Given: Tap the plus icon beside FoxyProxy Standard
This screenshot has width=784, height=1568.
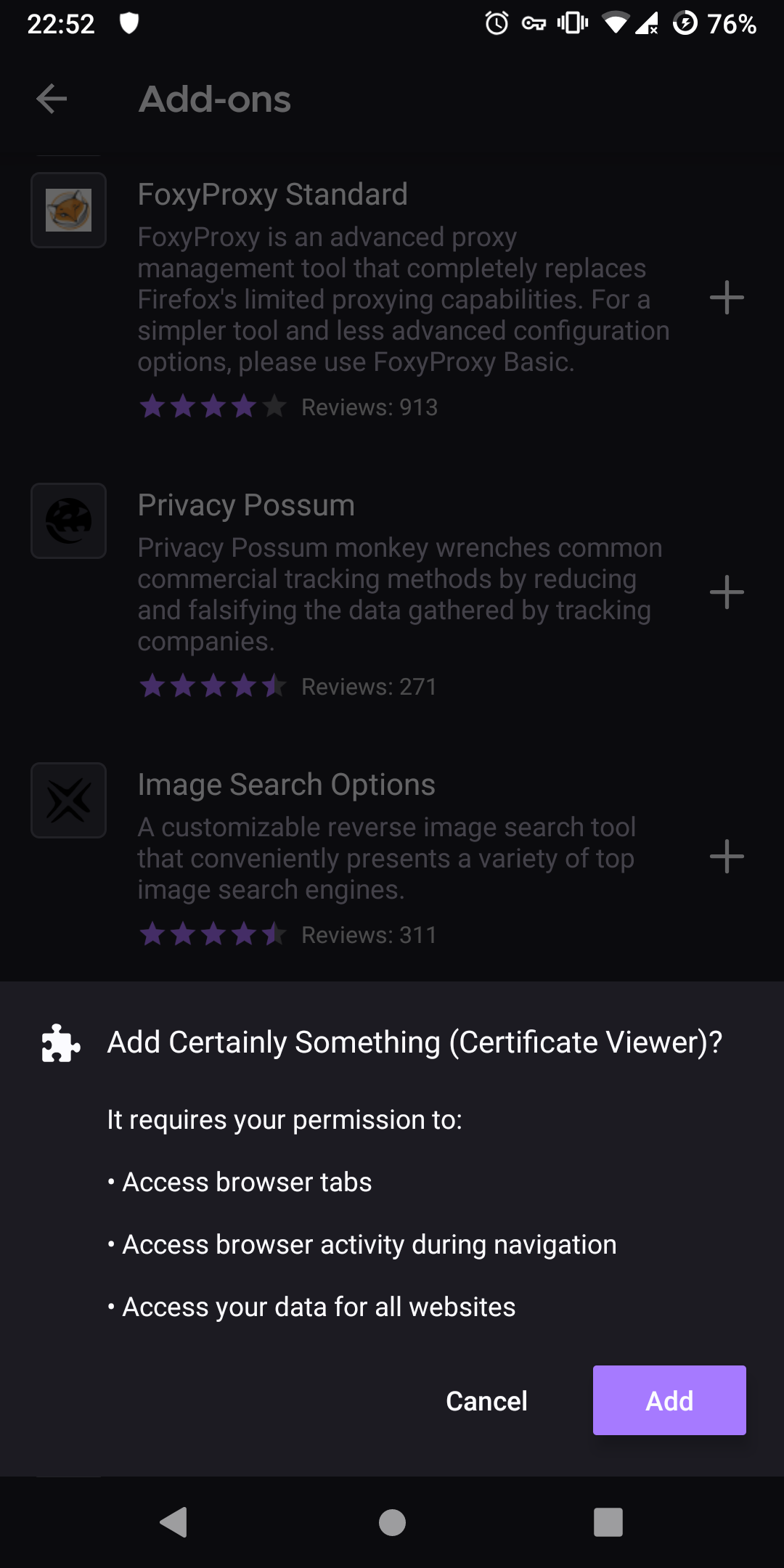Looking at the screenshot, I should coord(728,298).
